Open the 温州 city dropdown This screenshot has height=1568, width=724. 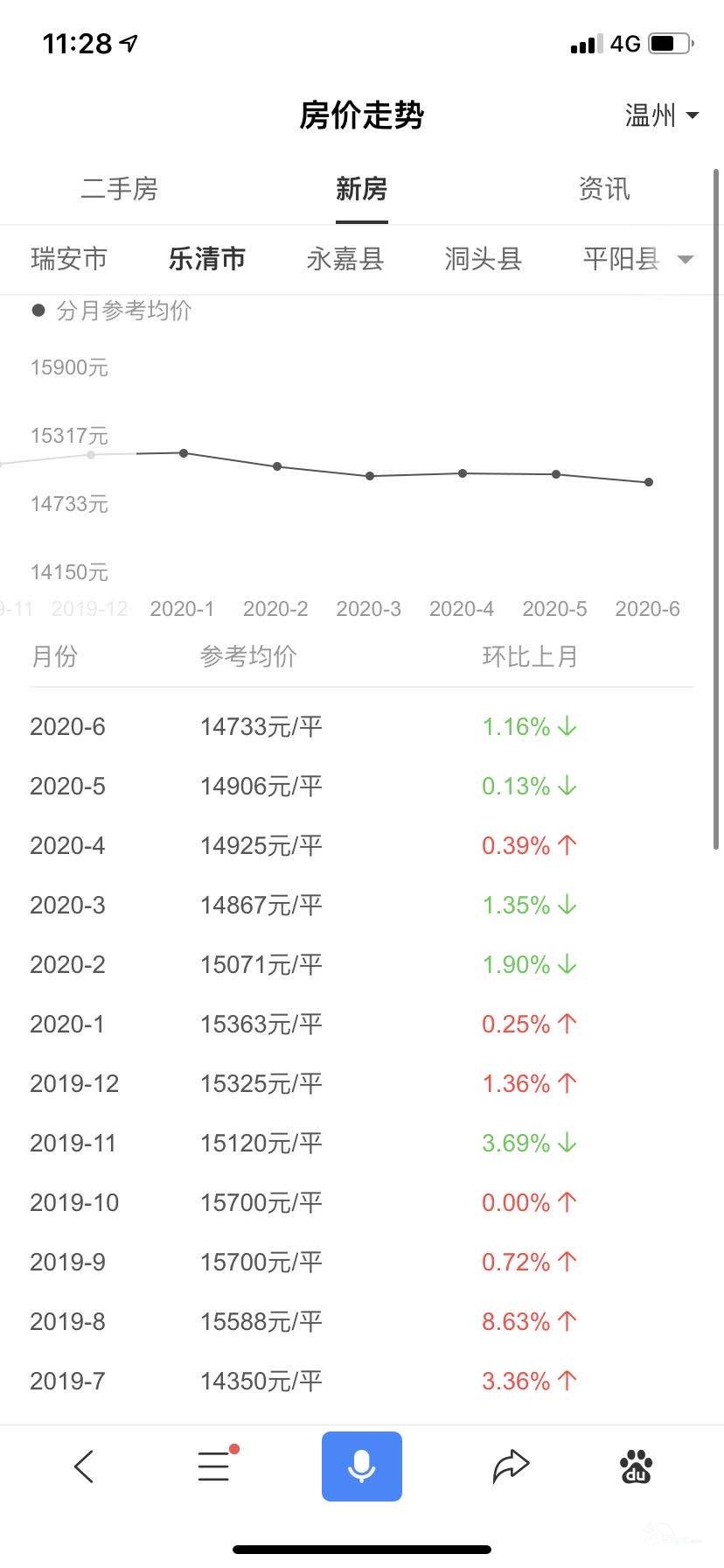pyautogui.click(x=661, y=115)
